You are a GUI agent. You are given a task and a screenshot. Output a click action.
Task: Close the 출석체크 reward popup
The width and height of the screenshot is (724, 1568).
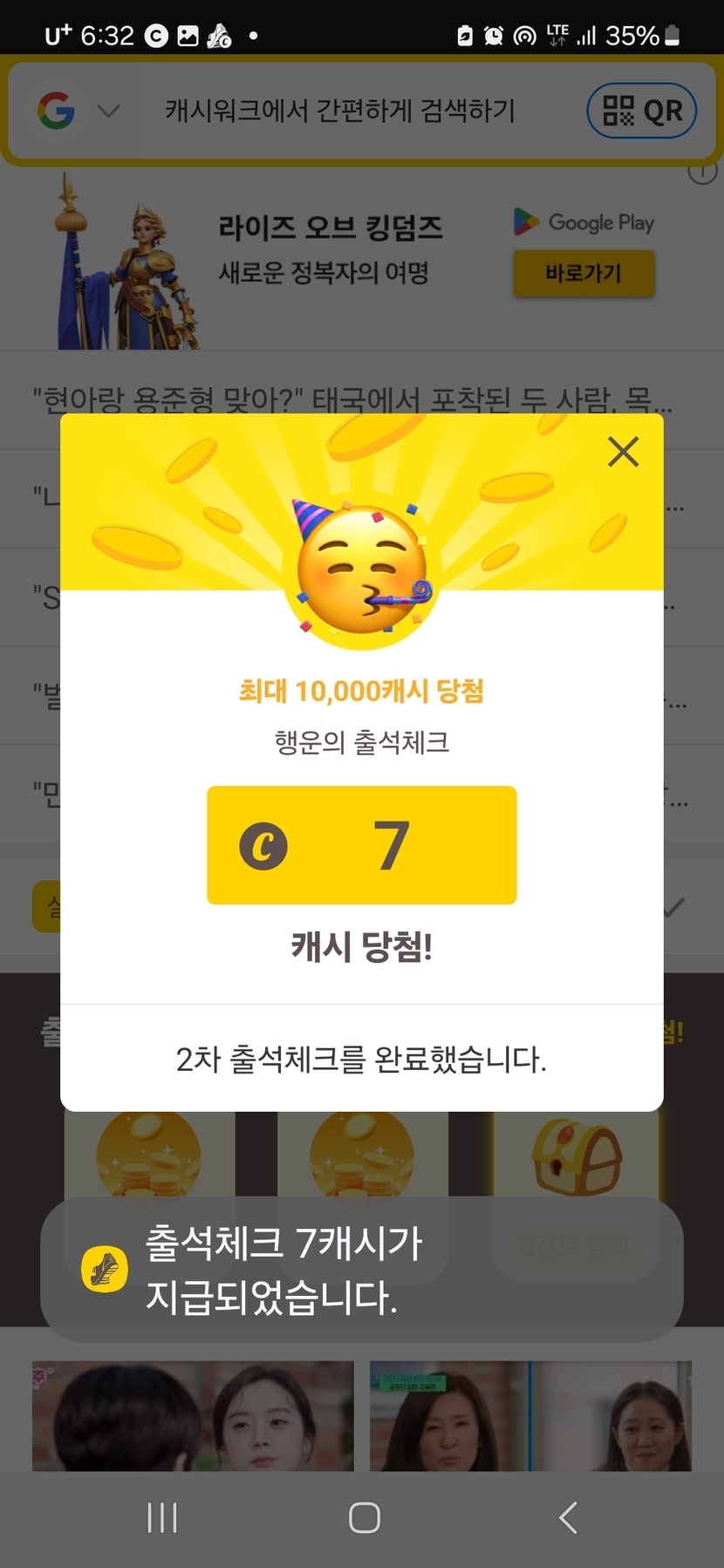tap(623, 452)
